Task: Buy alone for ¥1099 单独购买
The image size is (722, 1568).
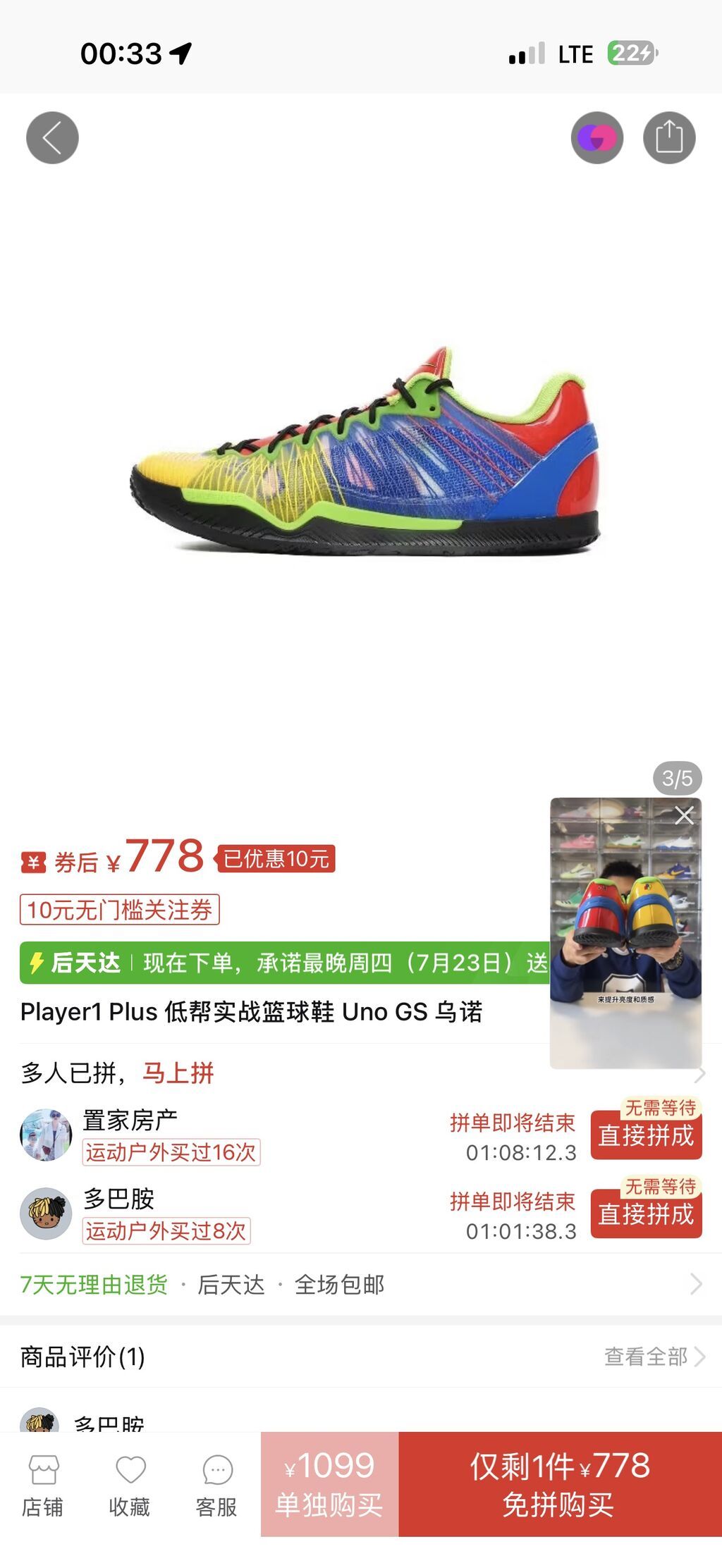Action: pyautogui.click(x=329, y=1484)
